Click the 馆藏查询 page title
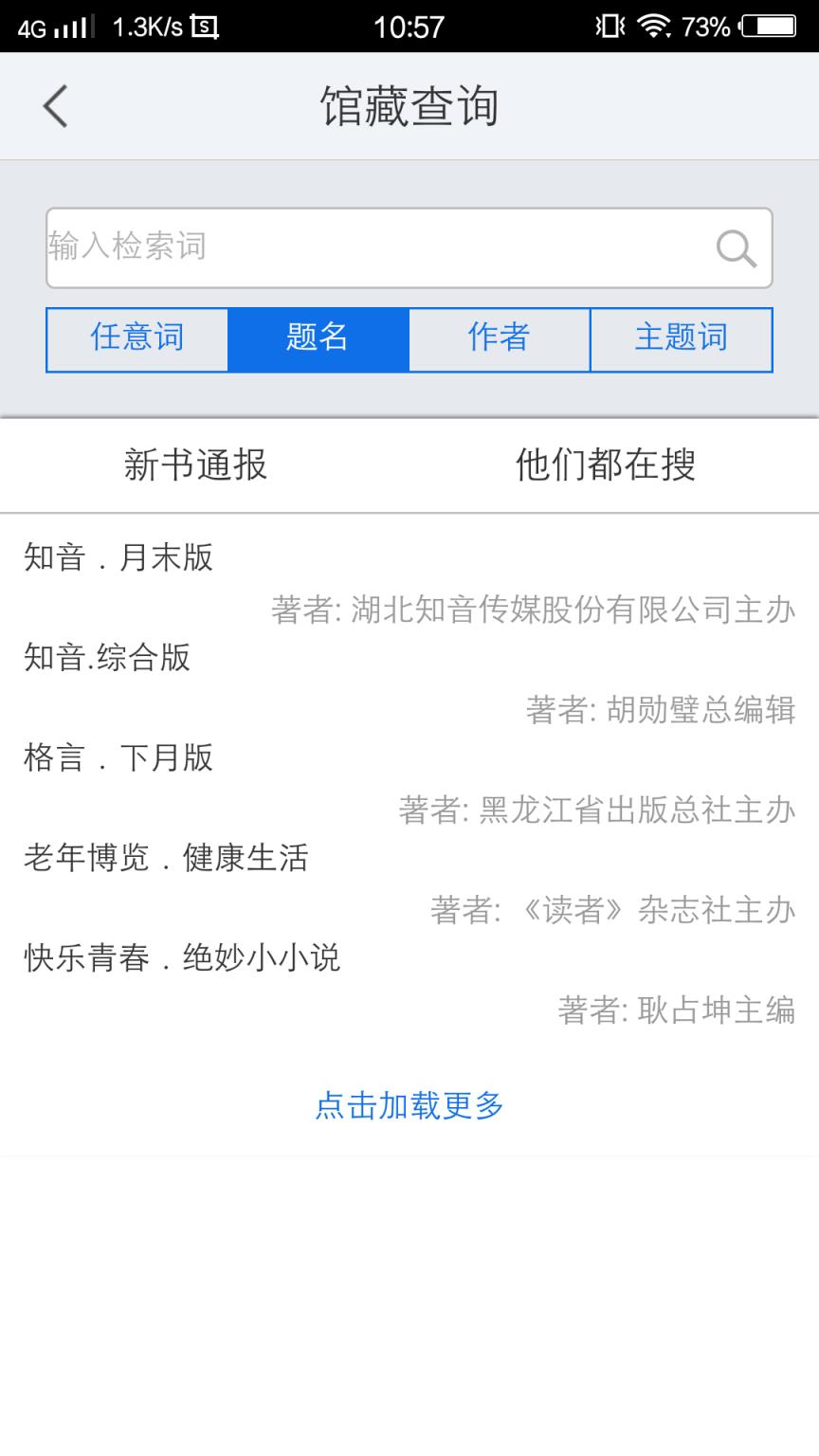 click(409, 106)
